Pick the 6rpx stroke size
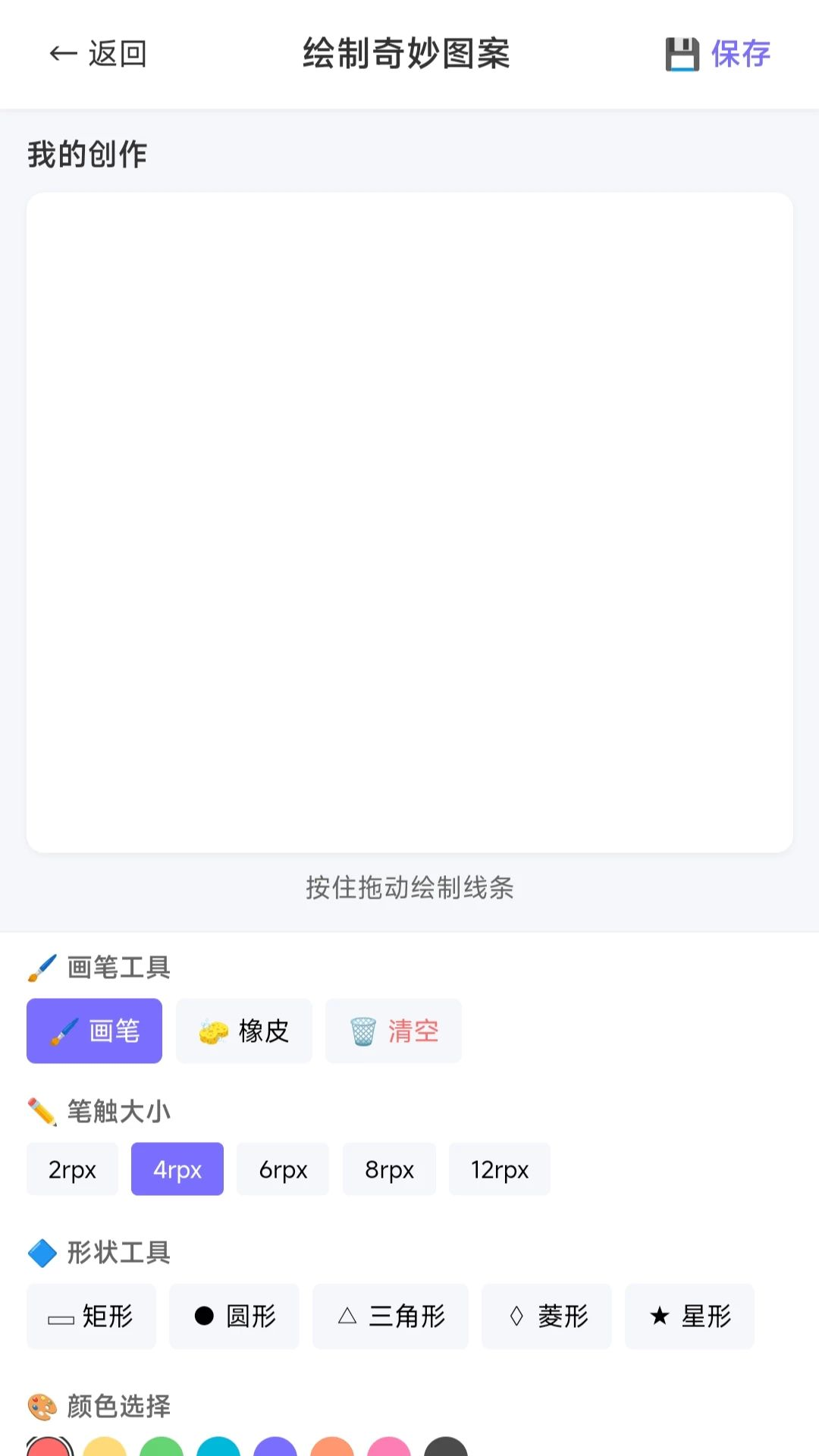The image size is (819, 1456). click(283, 1169)
